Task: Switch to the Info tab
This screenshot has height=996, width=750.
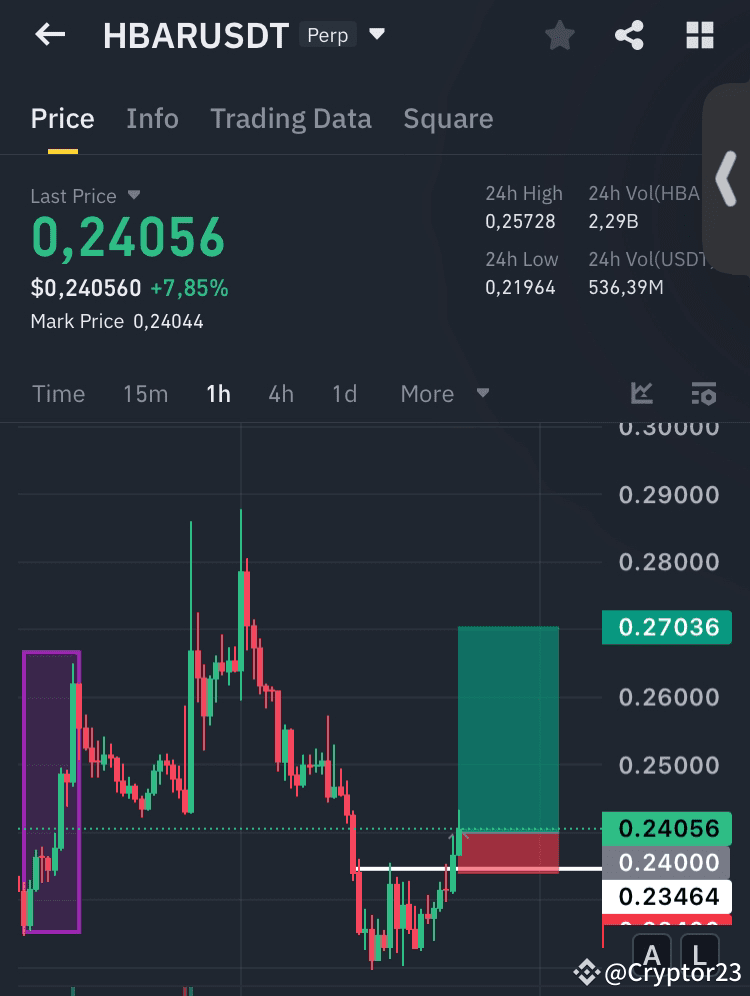Action: [152, 118]
